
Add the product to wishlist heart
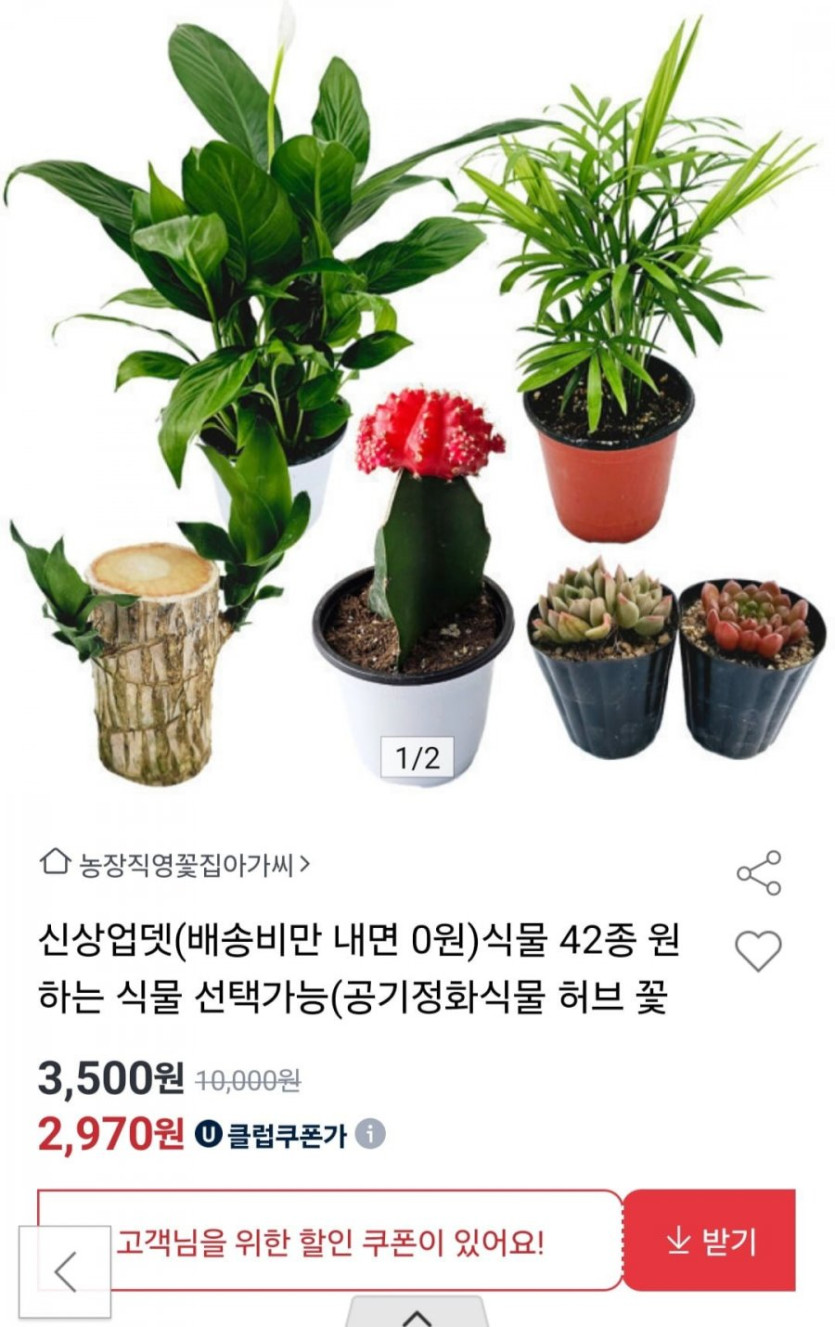tap(758, 950)
